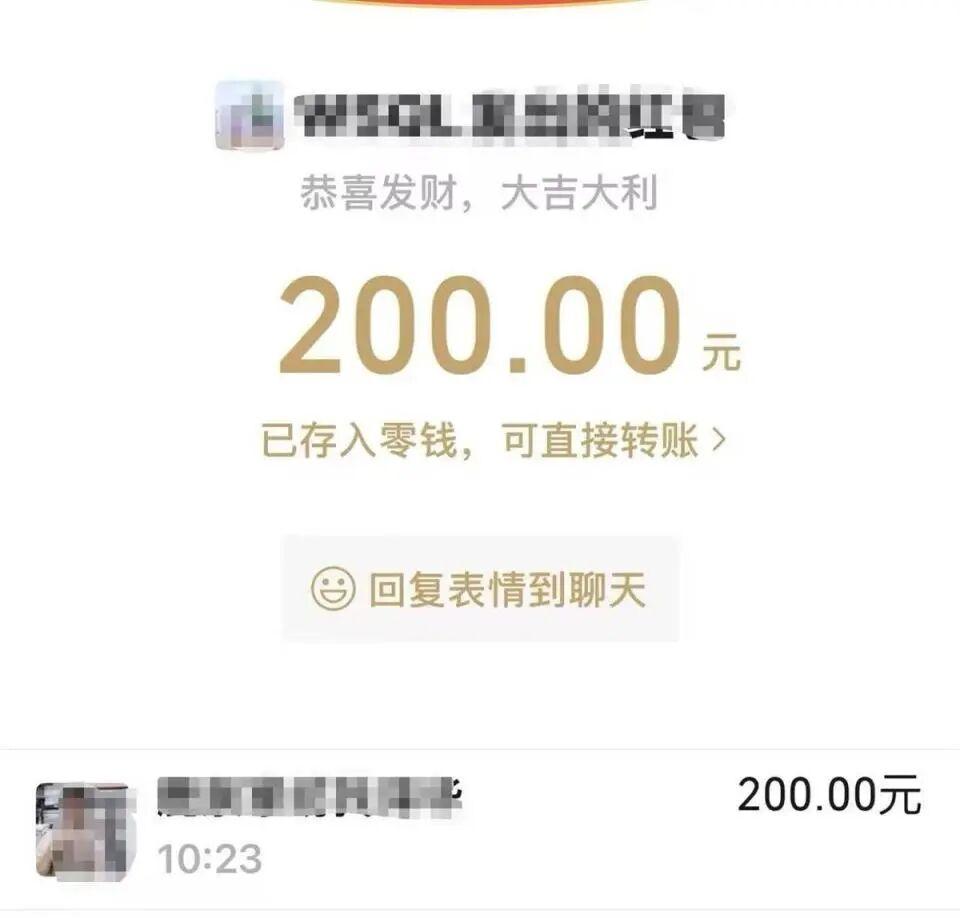Tap the 回复表情到聊天 button
Image resolution: width=960 pixels, height=918 pixels.
click(x=480, y=589)
